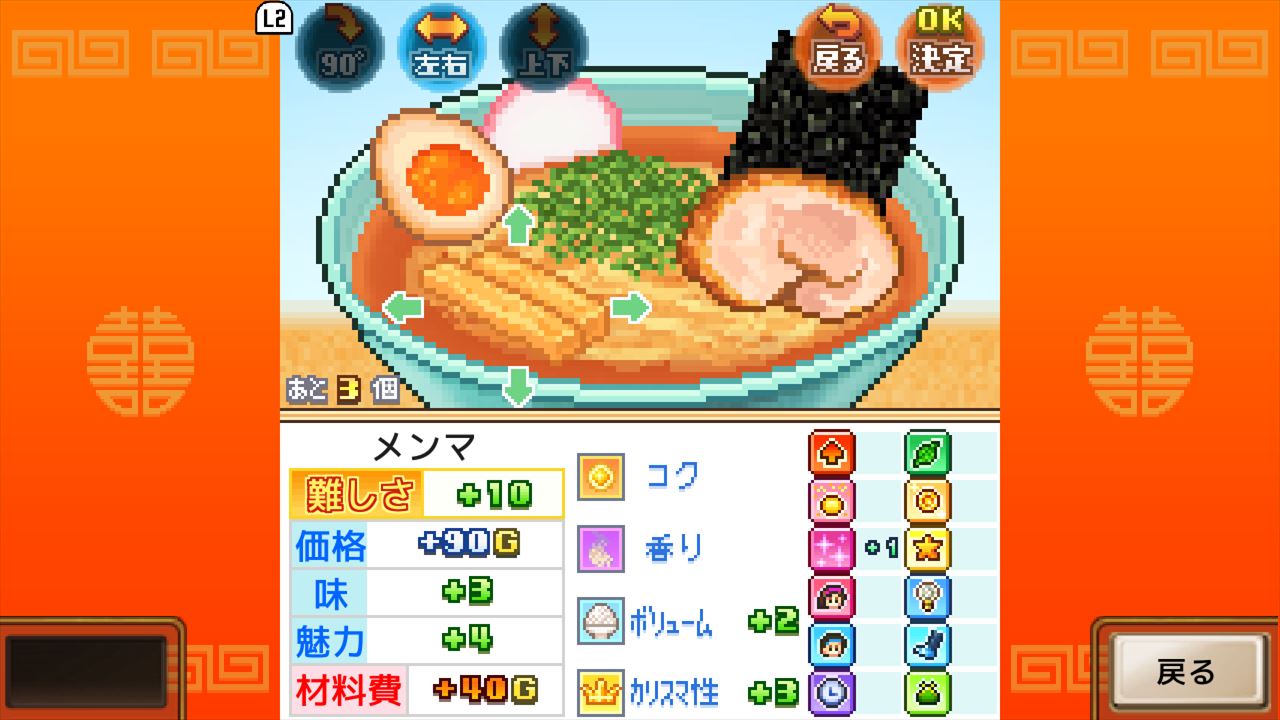Move the menma down with the arrow
The width and height of the screenshot is (1280, 720).
(518, 386)
